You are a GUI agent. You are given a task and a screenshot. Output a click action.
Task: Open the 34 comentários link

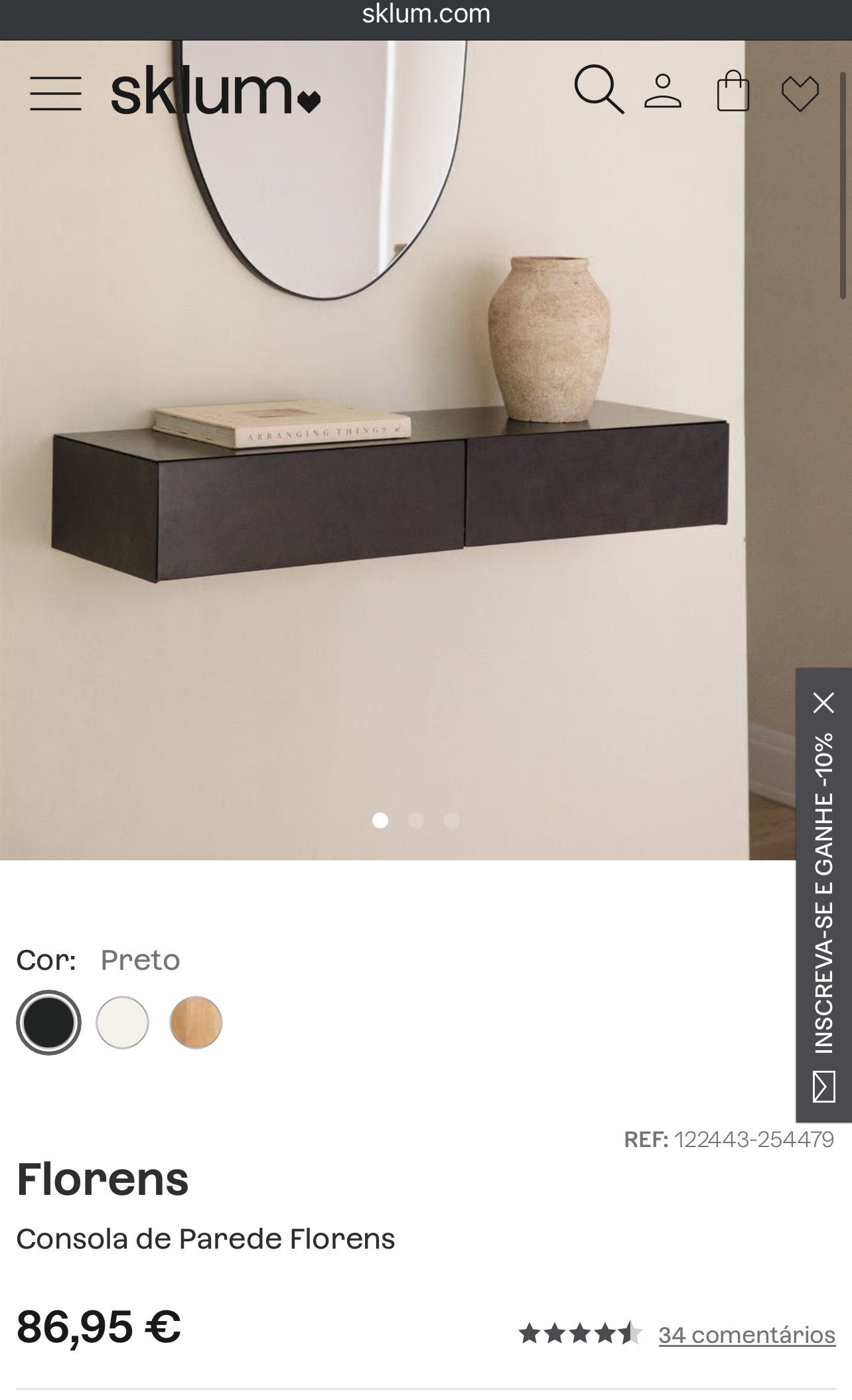coord(746,1334)
